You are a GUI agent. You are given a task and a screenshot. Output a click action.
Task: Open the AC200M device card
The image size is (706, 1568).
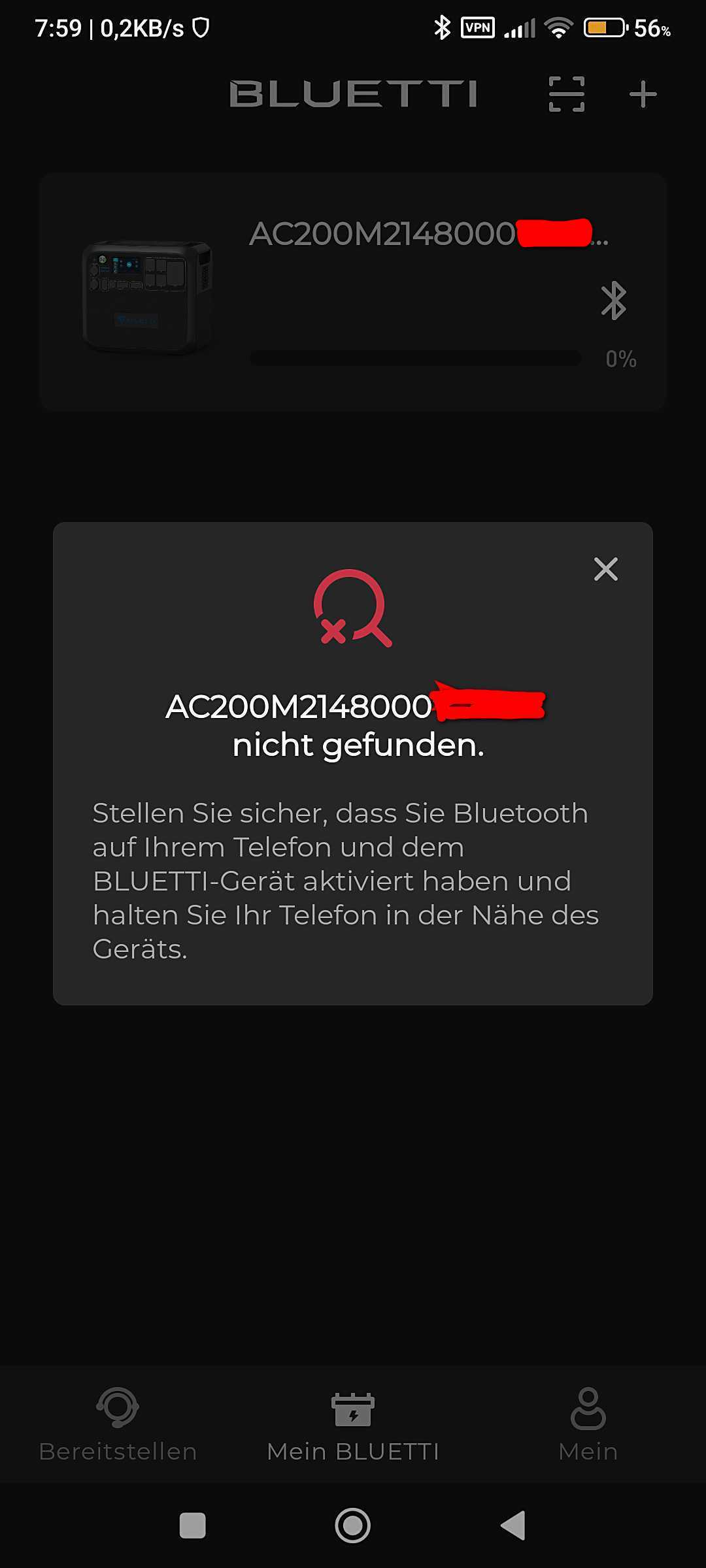[x=353, y=291]
